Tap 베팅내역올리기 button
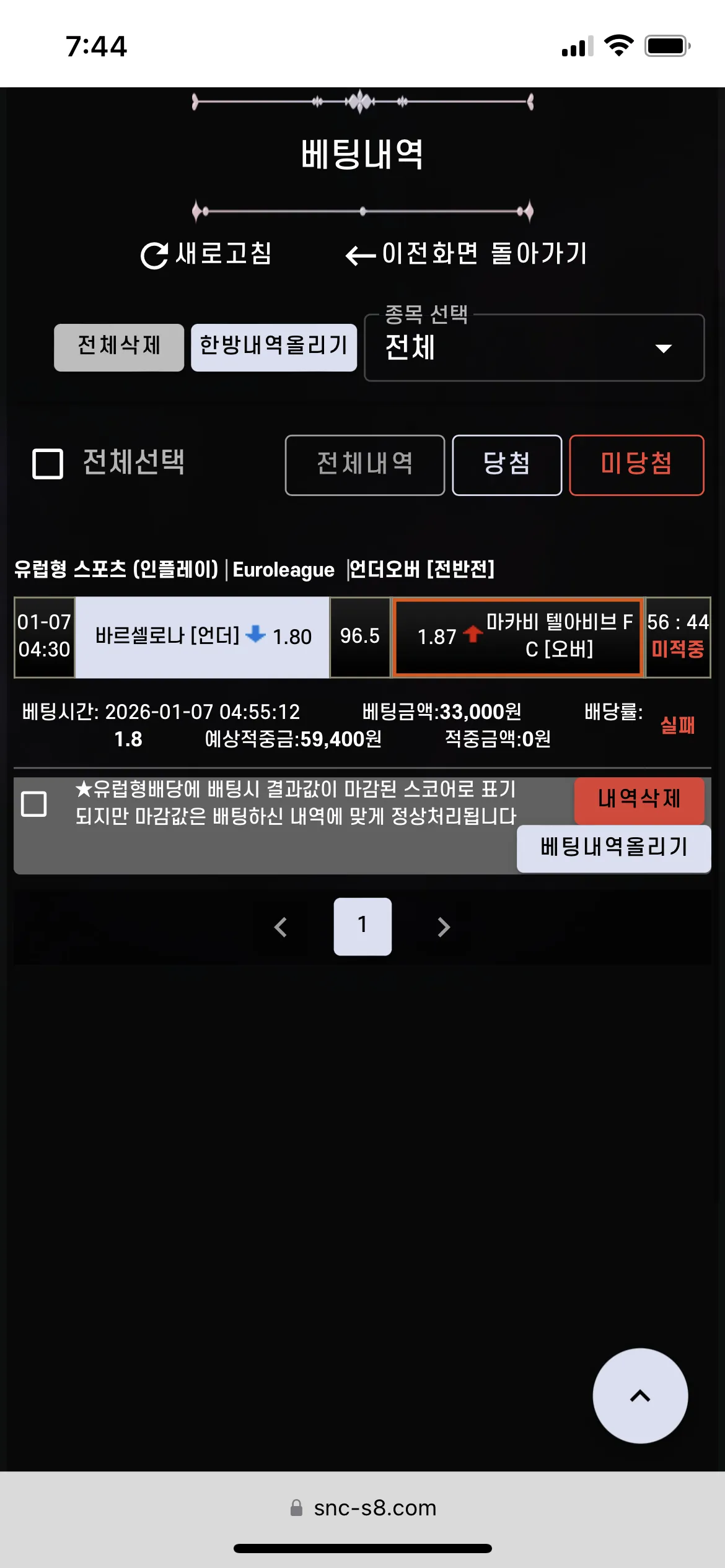 coord(613,848)
